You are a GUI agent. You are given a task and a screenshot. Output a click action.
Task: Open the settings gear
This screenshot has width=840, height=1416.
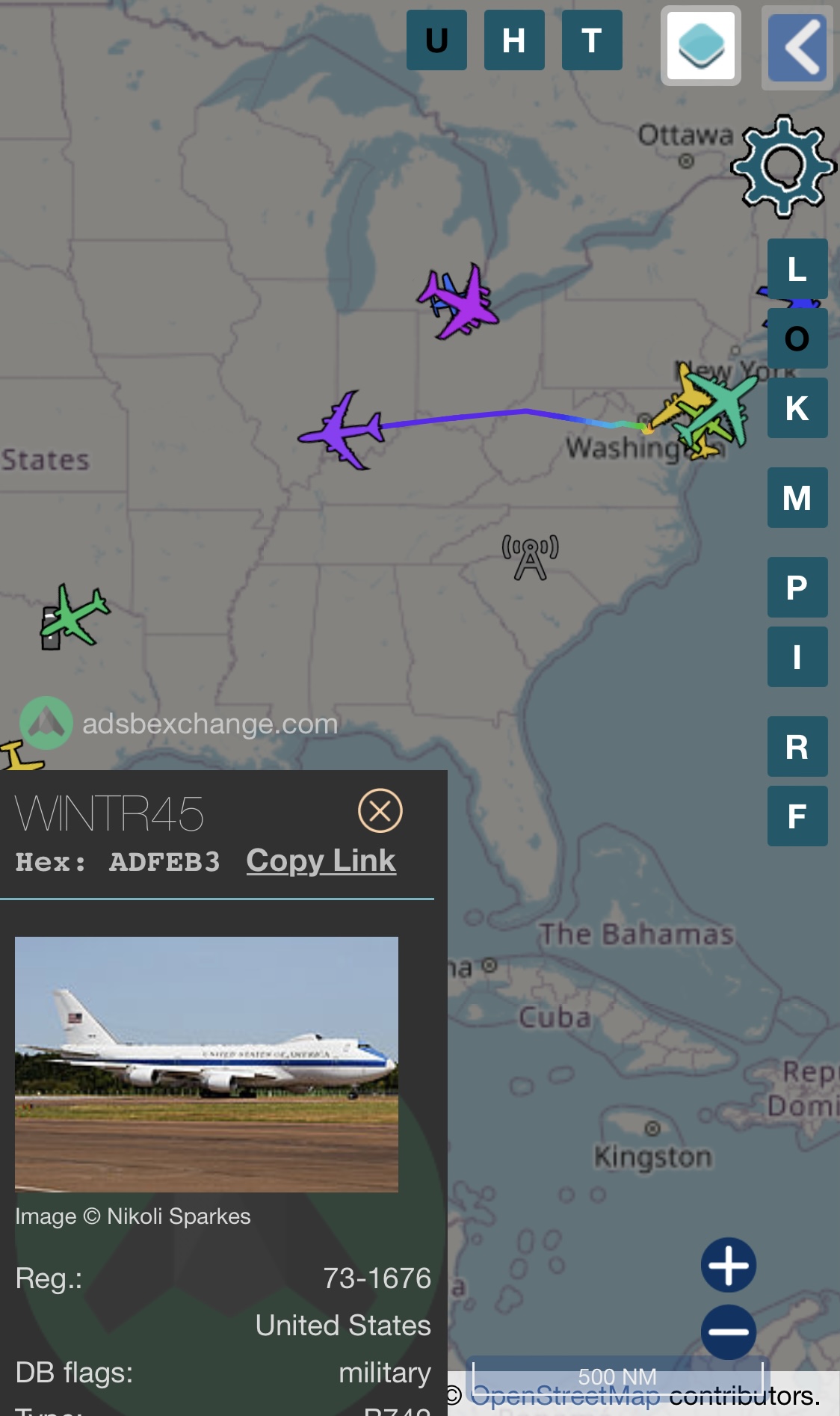(x=782, y=166)
